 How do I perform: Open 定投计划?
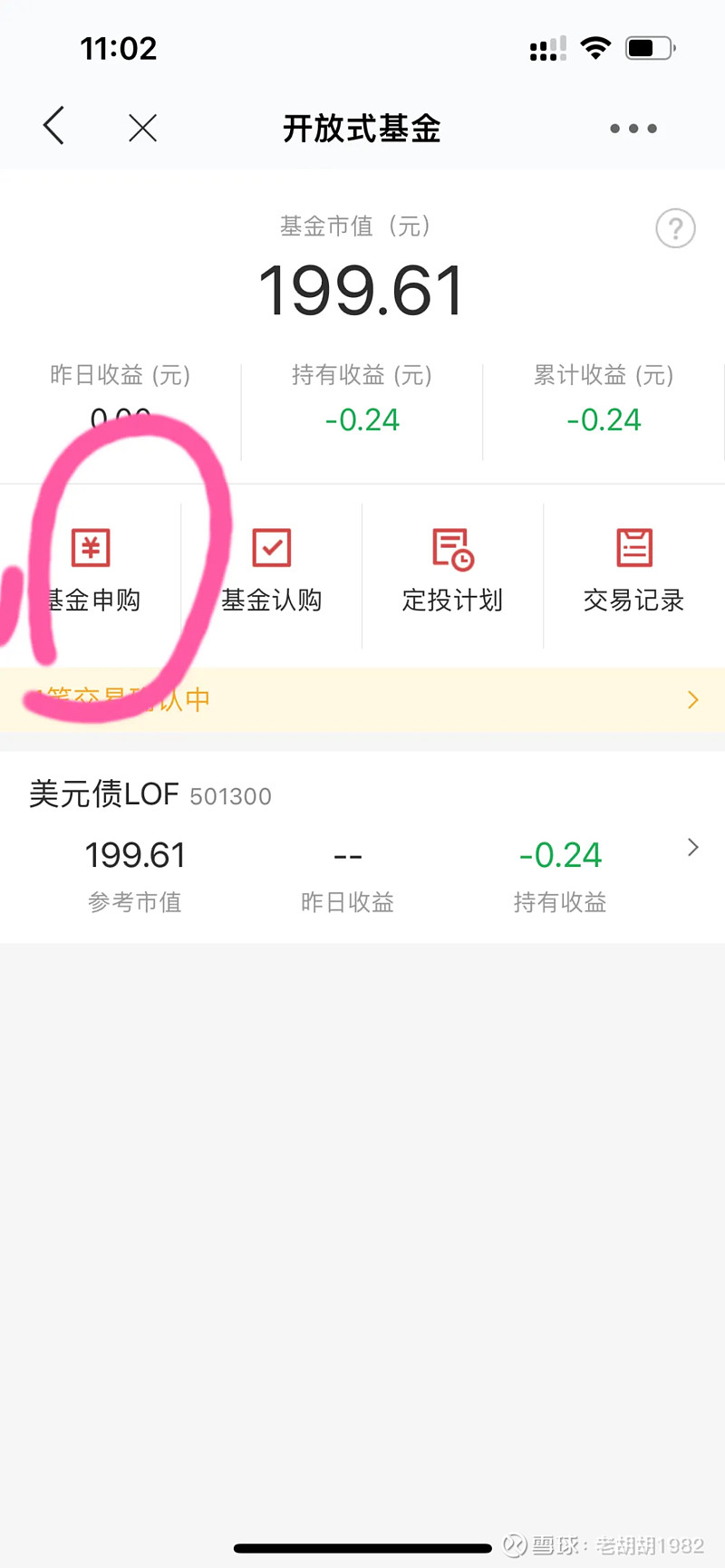click(452, 571)
